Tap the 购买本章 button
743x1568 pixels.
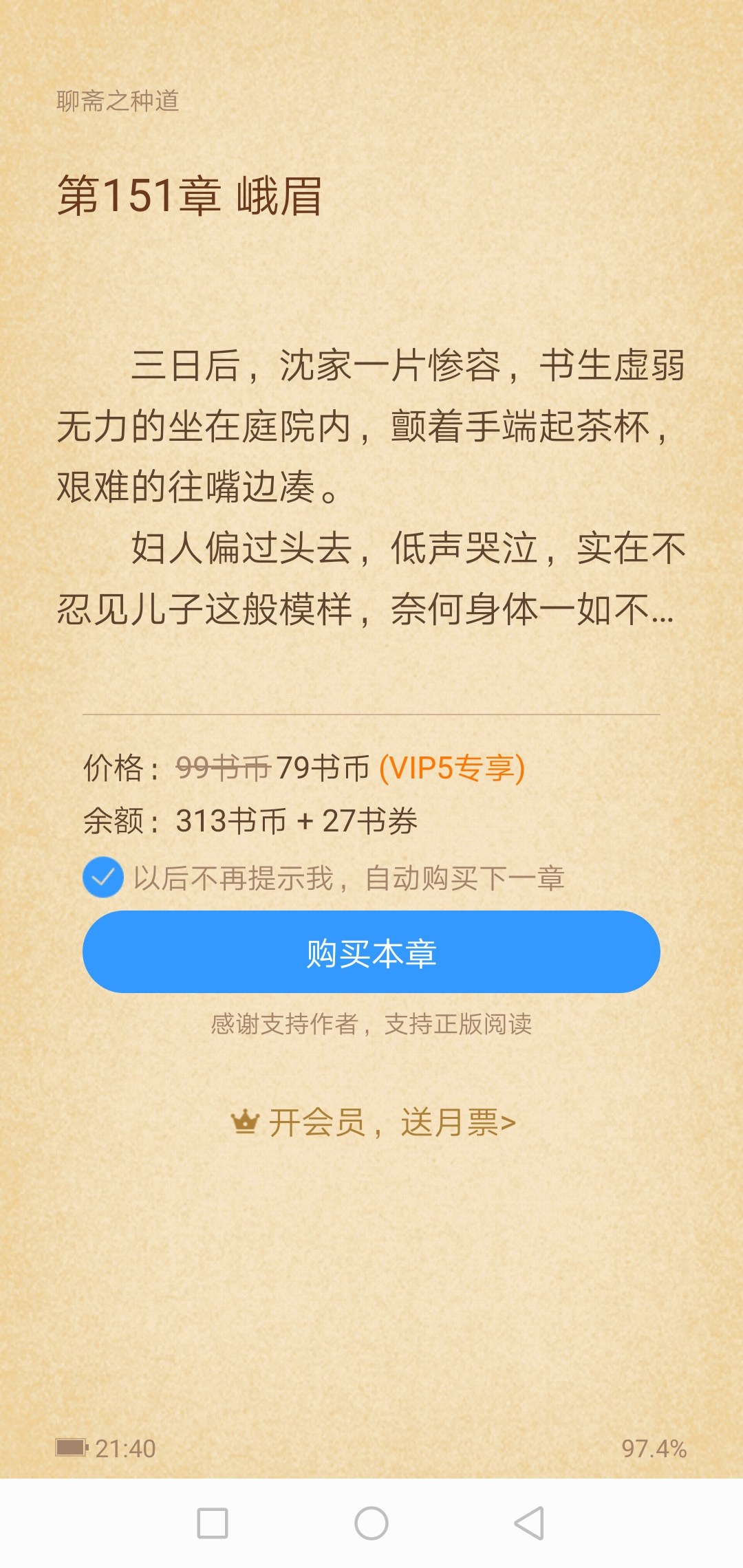point(371,952)
